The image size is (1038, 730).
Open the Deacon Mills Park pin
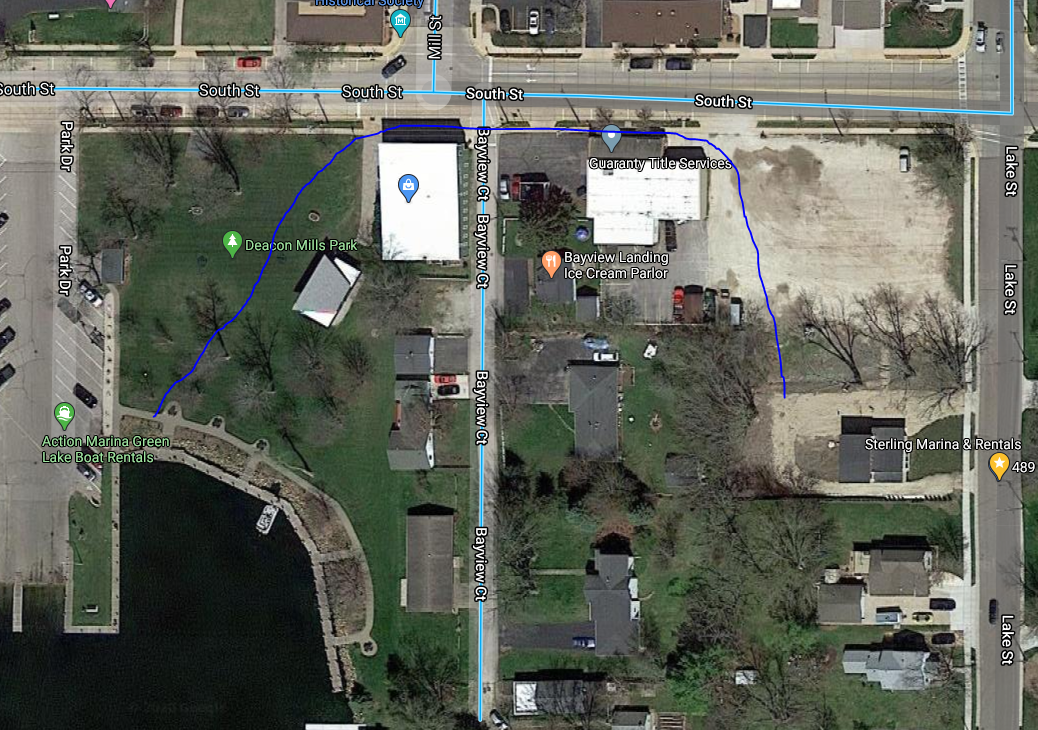pos(232,241)
